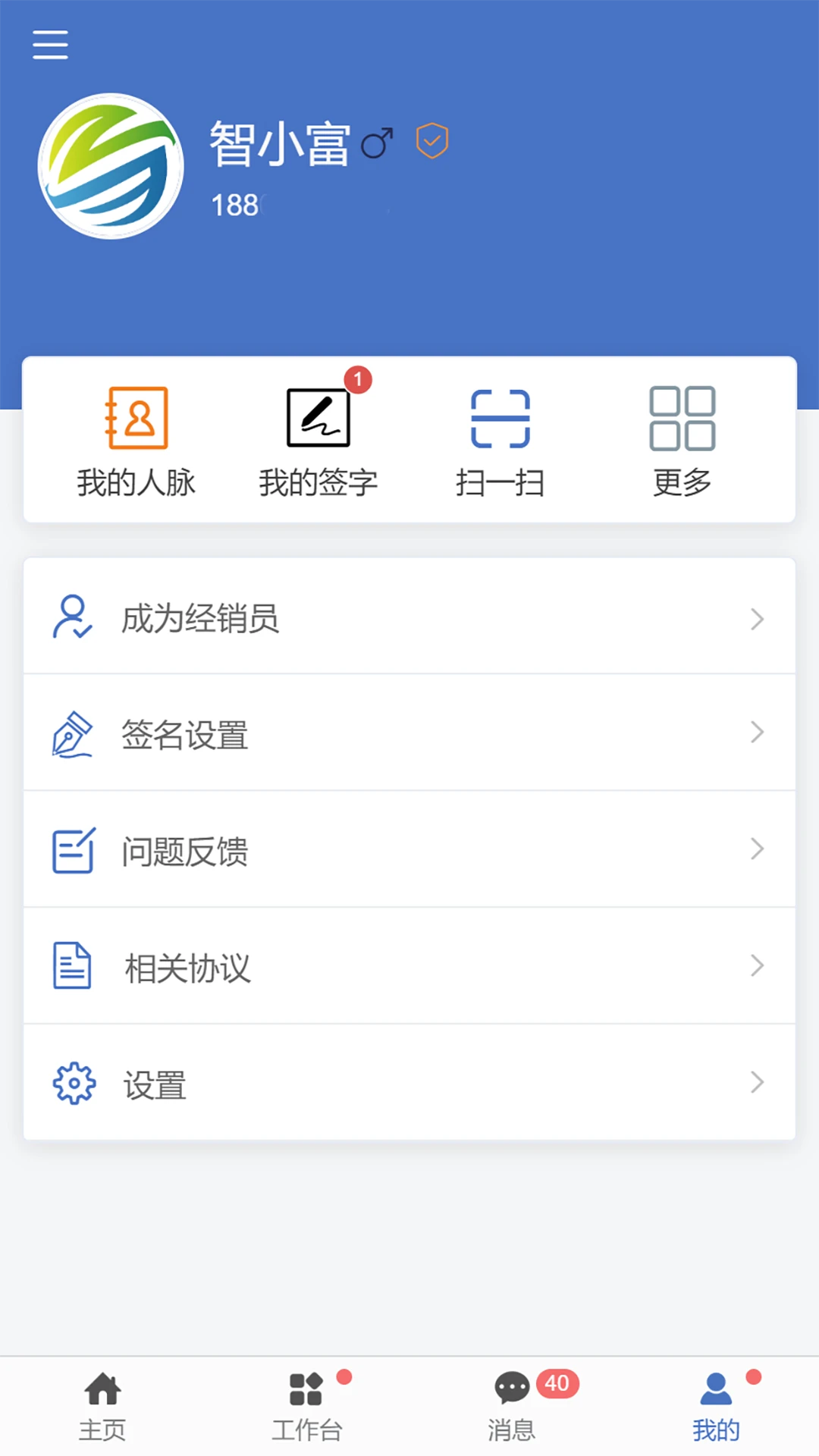Click the settings gear icon beside 设置

coord(73,1083)
